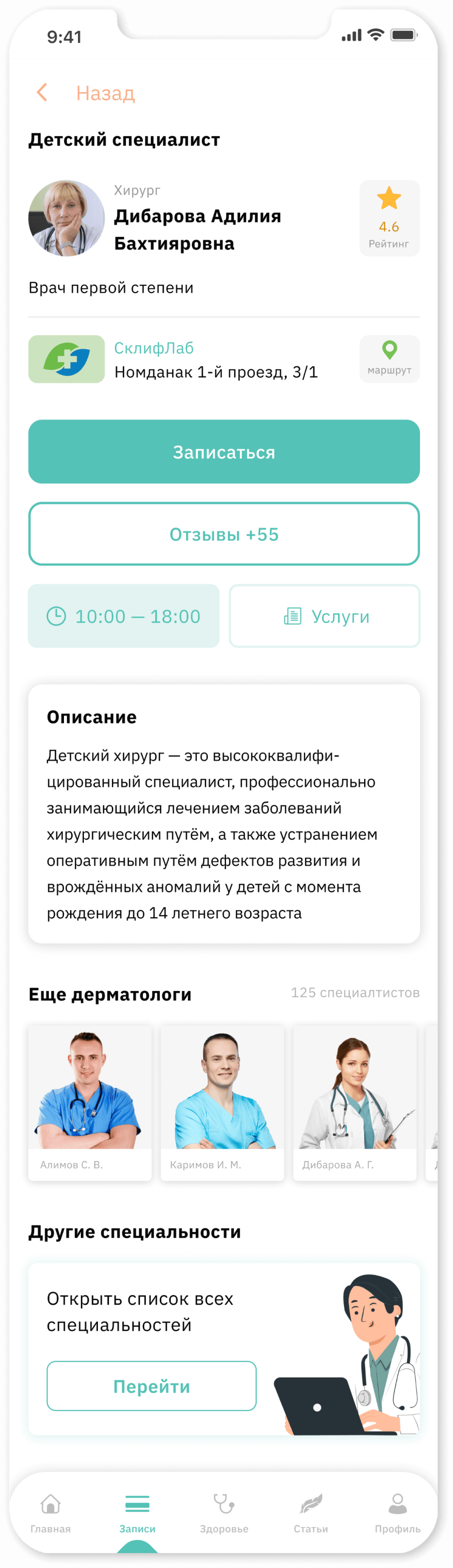Open Отзывы +55 reviews

[x=224, y=534]
